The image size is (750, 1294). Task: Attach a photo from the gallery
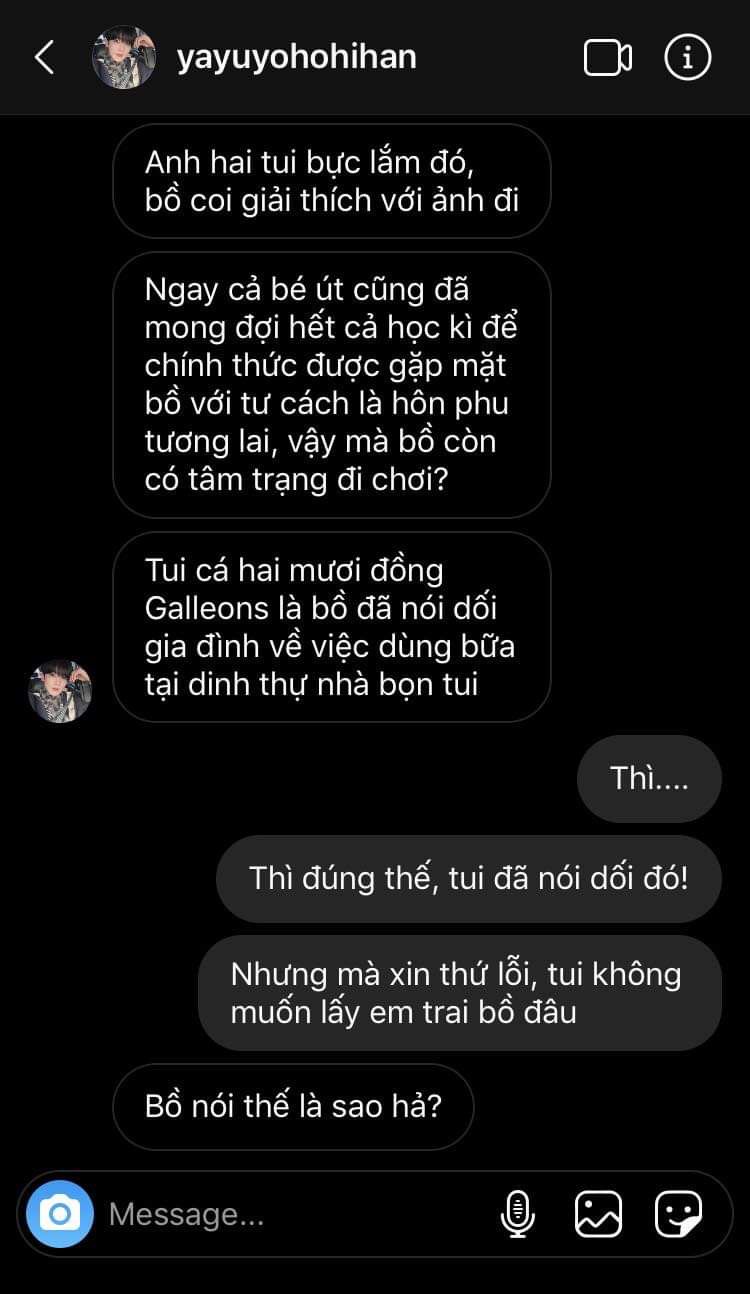click(x=598, y=1214)
